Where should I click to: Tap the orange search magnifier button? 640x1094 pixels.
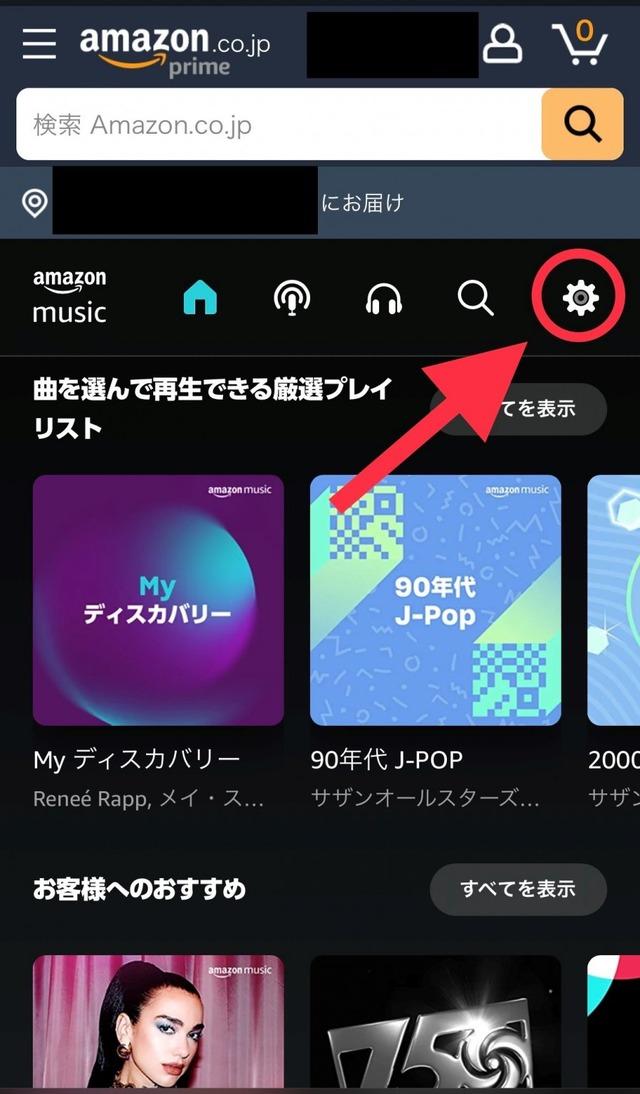[x=581, y=125]
